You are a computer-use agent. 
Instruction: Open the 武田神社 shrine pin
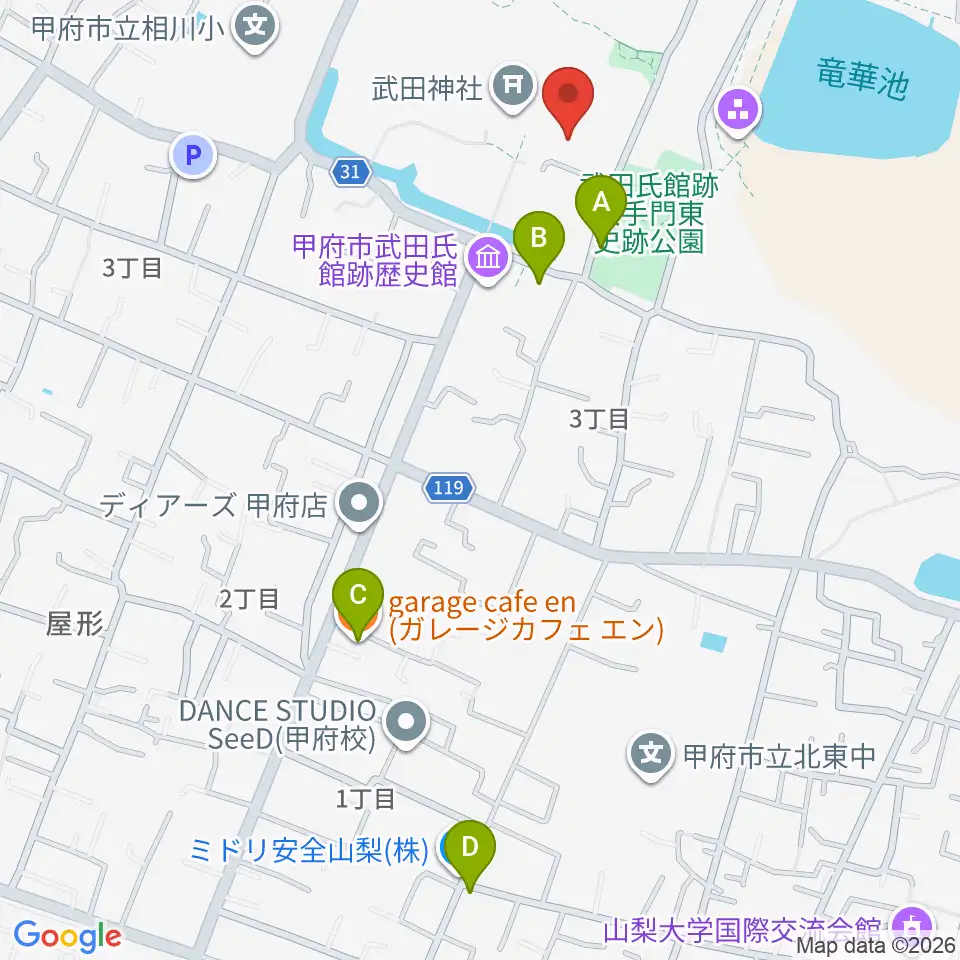click(513, 88)
